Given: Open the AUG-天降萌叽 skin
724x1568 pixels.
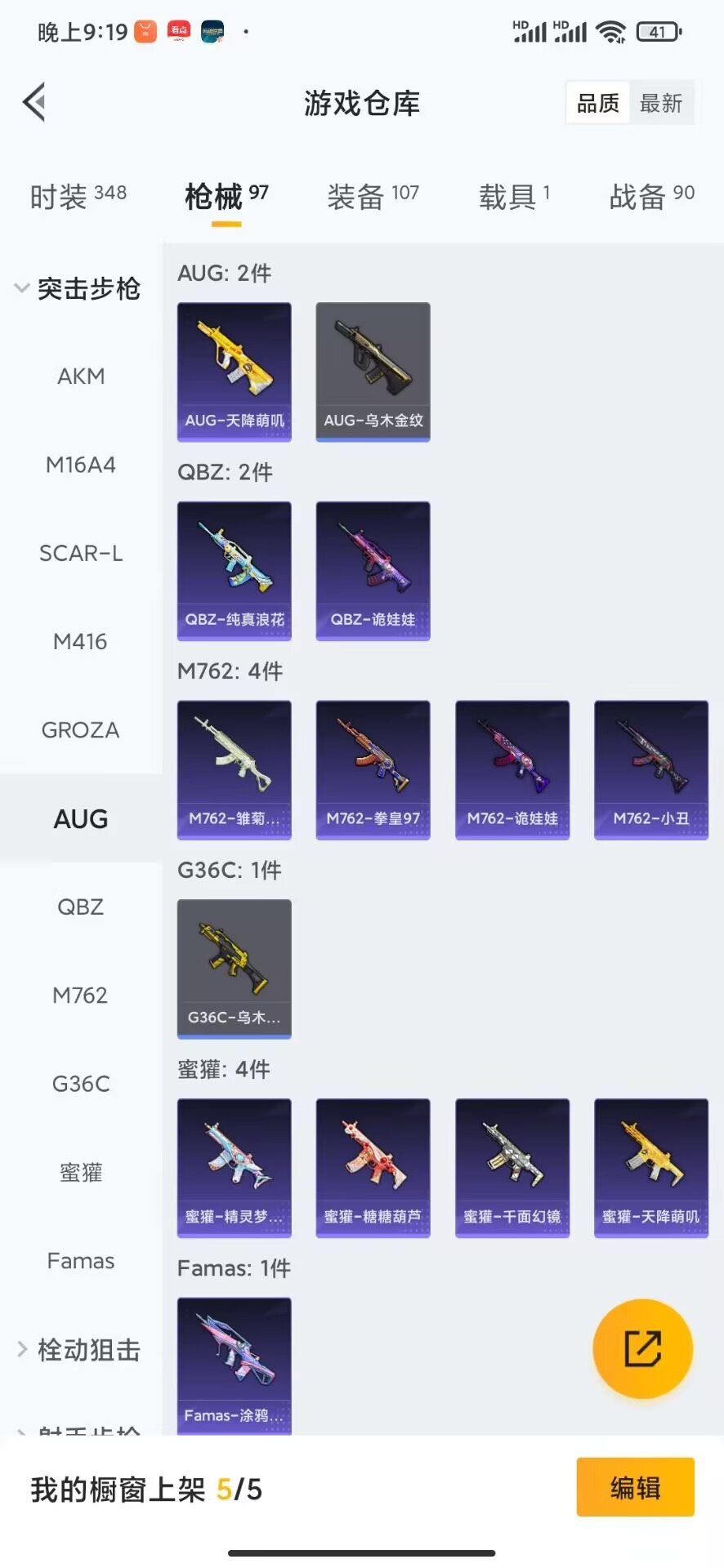Looking at the screenshot, I should pos(235,372).
